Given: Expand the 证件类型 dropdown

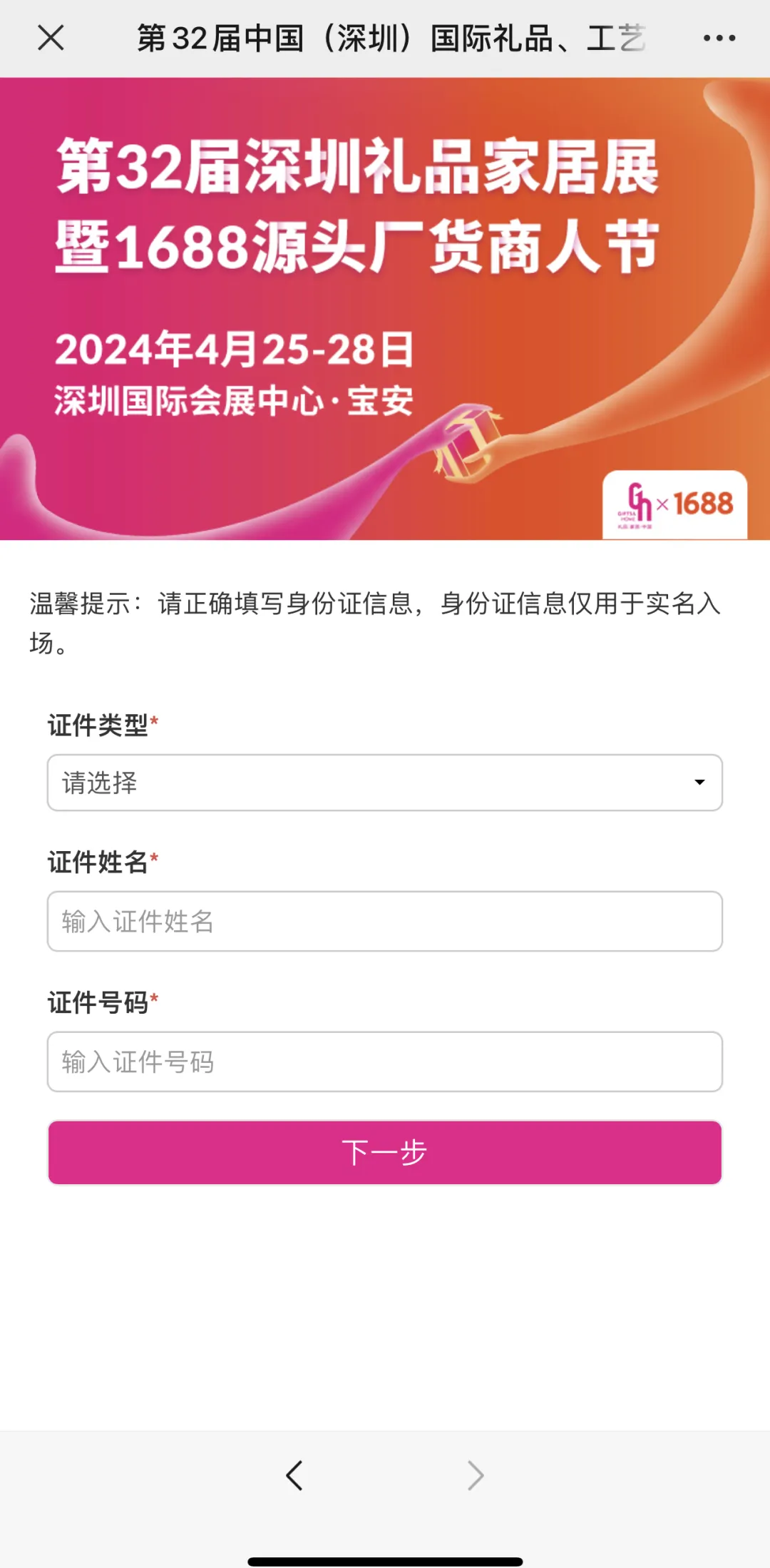Looking at the screenshot, I should (385, 783).
